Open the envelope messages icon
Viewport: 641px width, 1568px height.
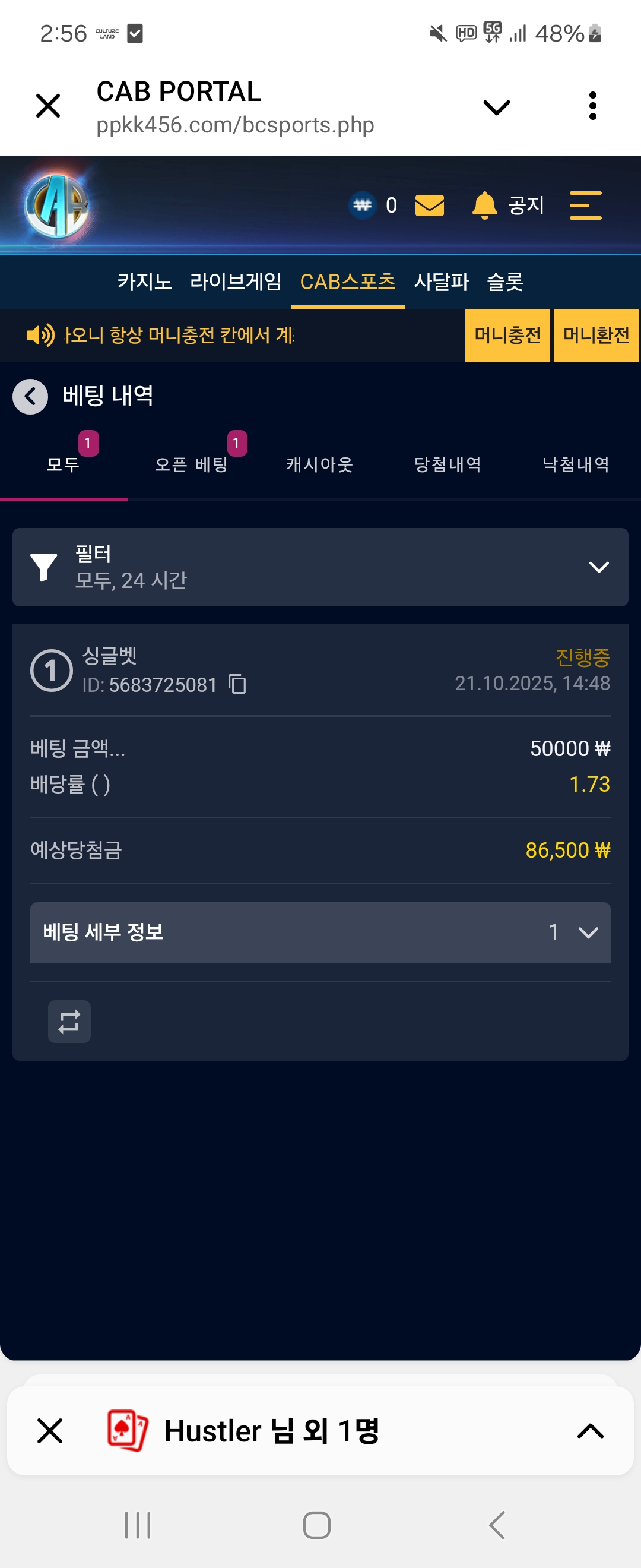(429, 206)
